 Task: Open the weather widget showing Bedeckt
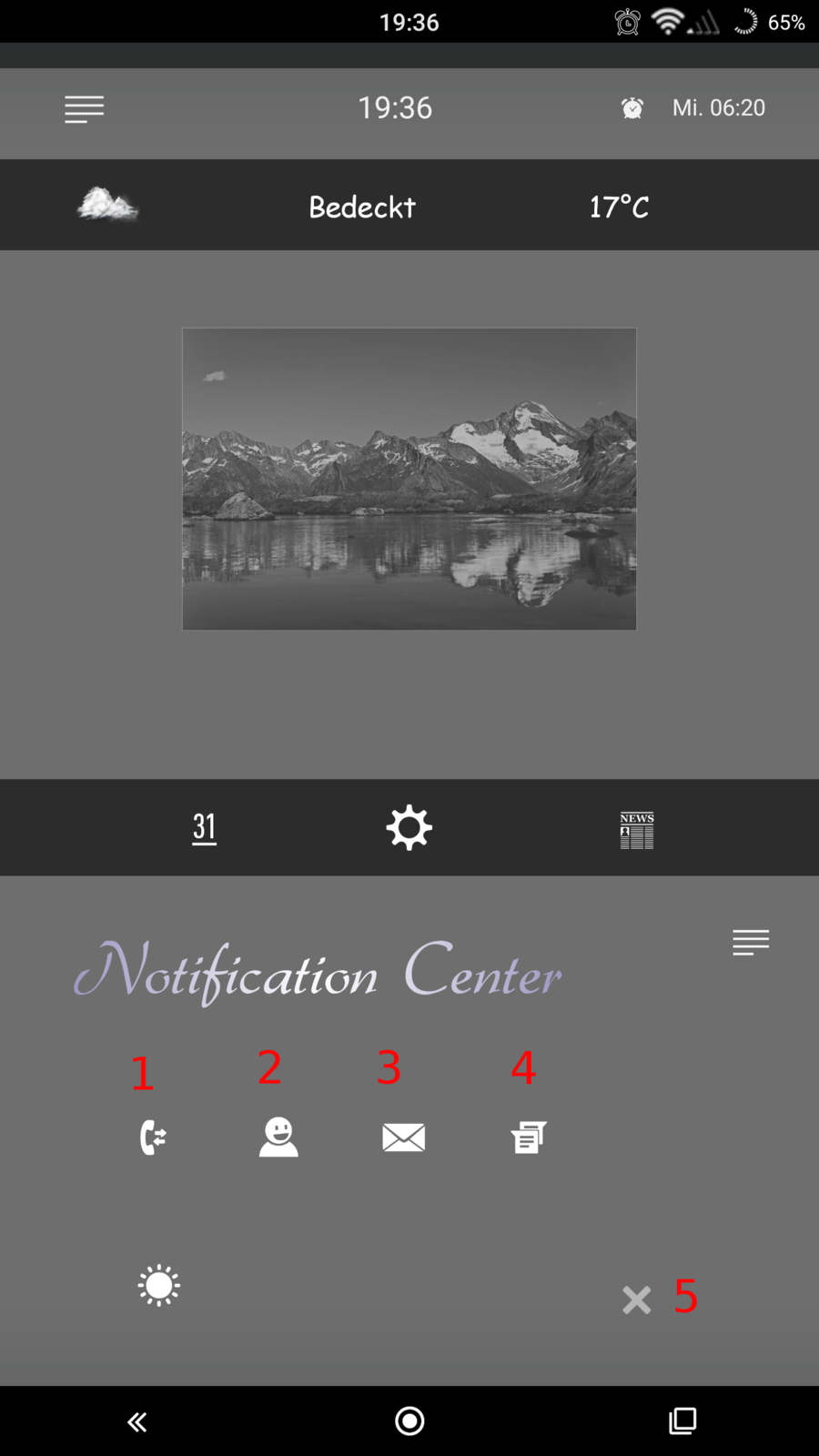(362, 207)
